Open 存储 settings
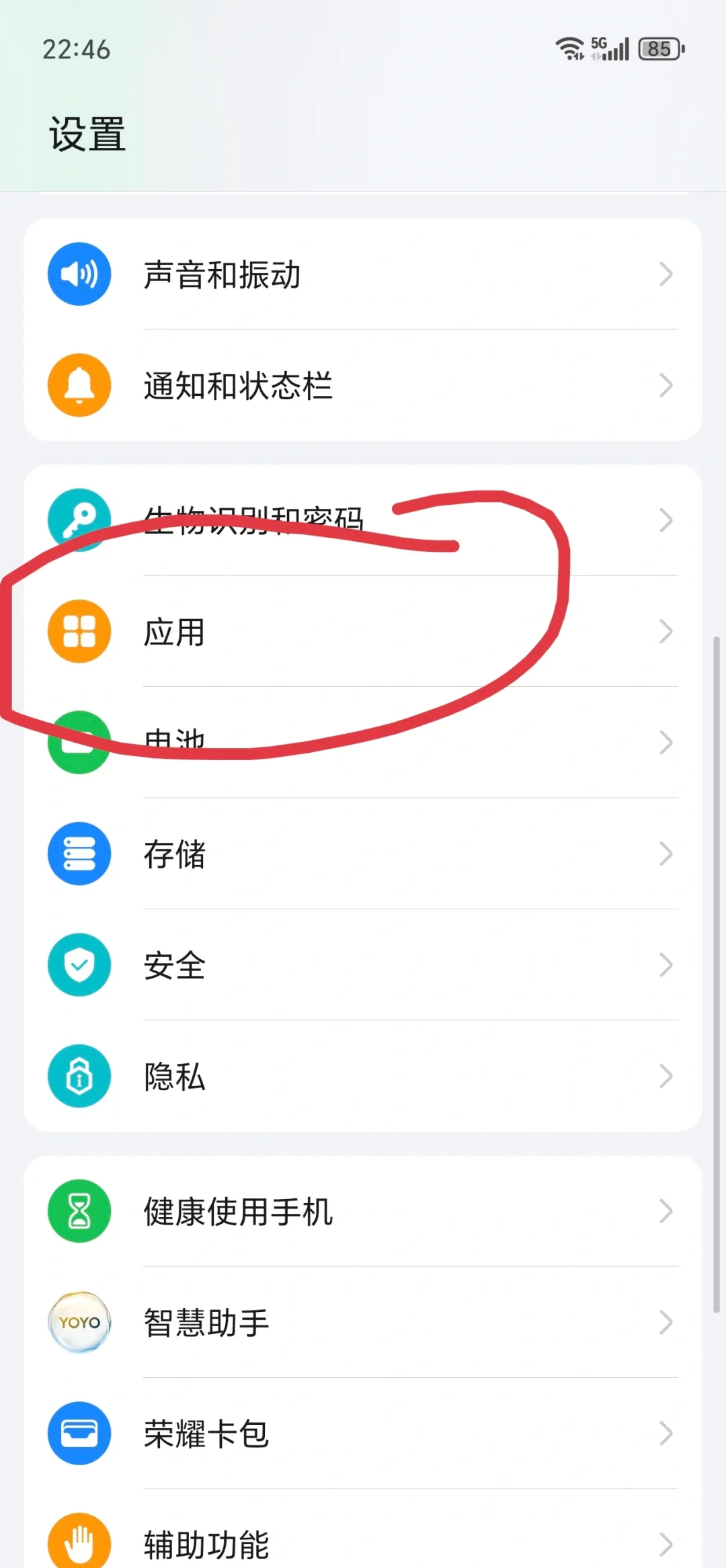Screen dimensions: 726x1568 [x=363, y=854]
